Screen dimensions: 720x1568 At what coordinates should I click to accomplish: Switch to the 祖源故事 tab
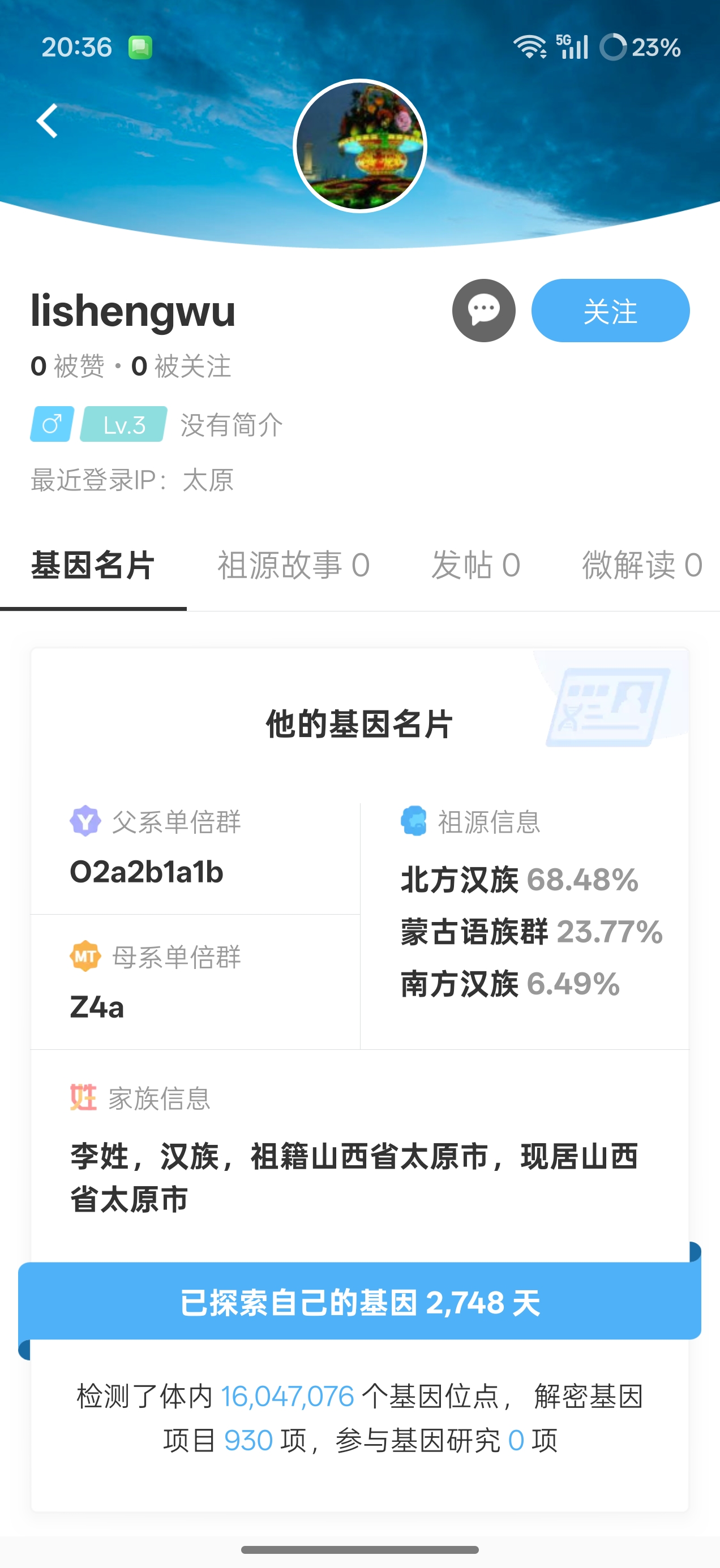tap(294, 565)
